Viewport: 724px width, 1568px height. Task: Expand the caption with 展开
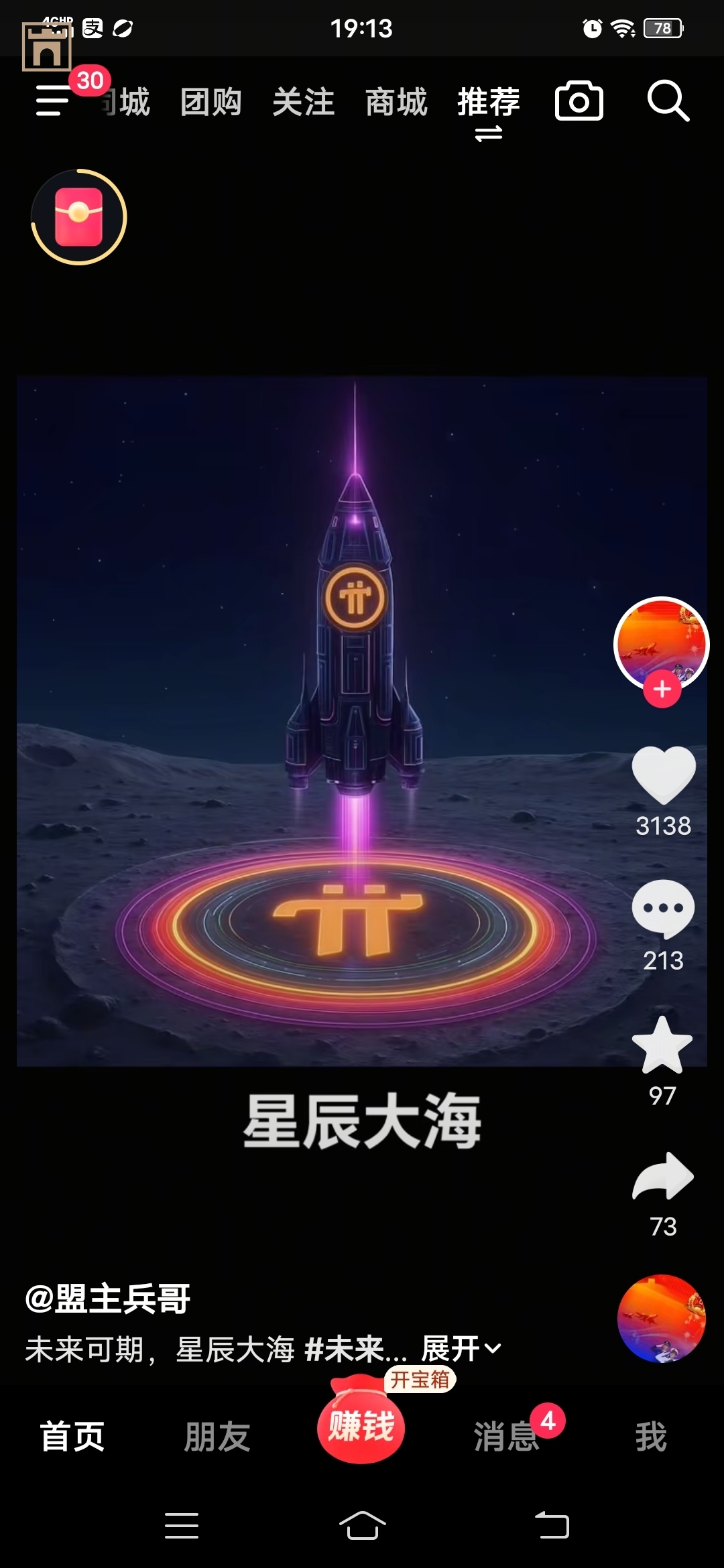pyautogui.click(x=461, y=1348)
